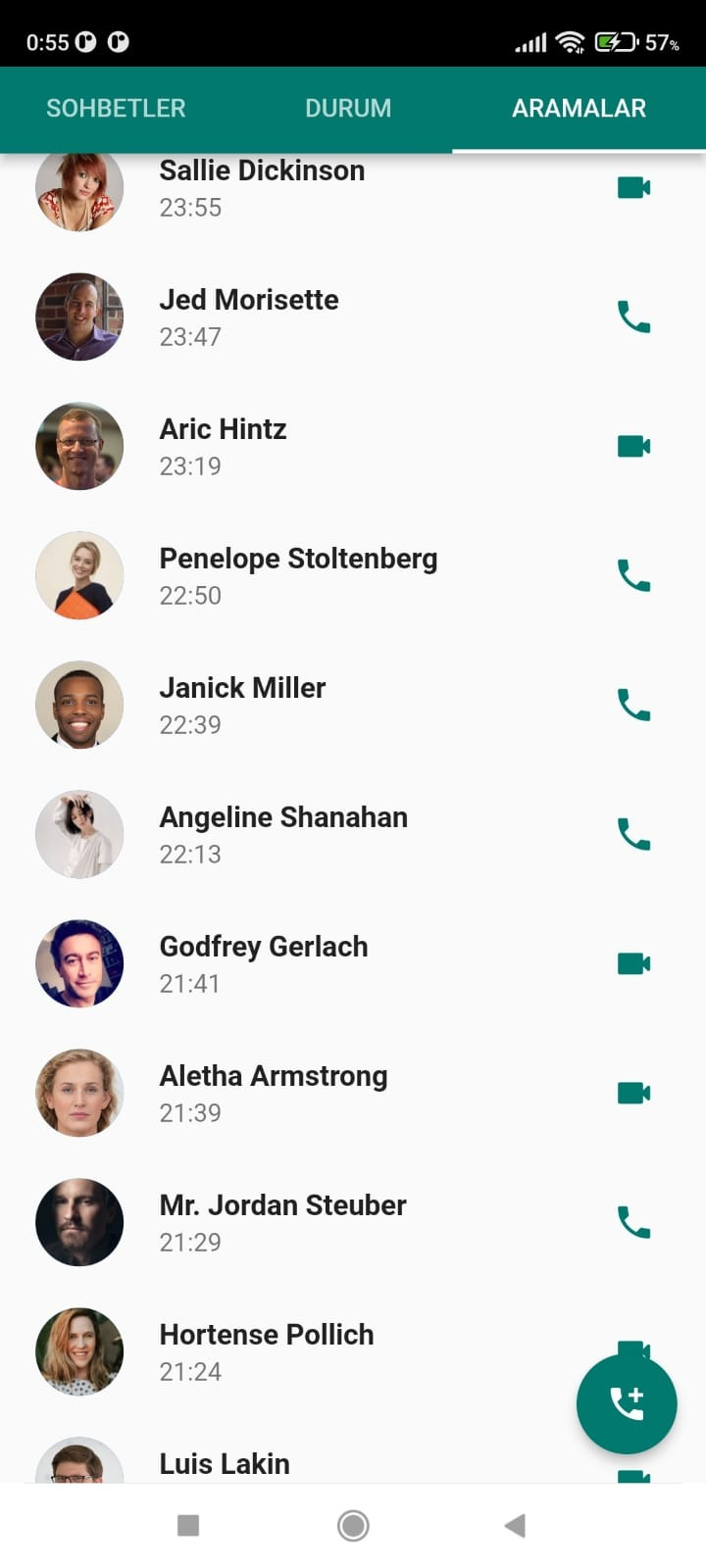Voice call Angeline Shanahan

632,834
